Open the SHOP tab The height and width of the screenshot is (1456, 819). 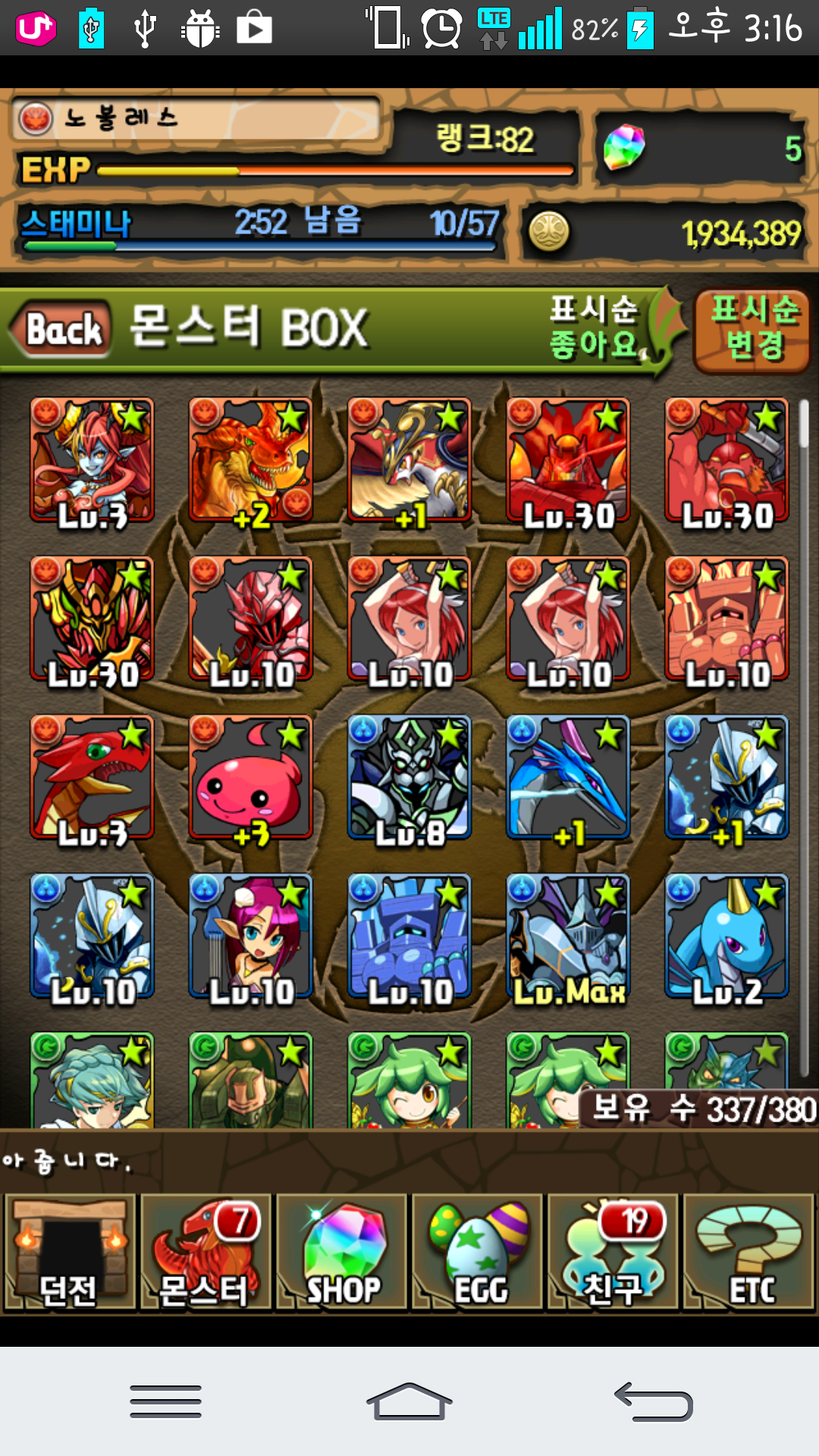(342, 1253)
